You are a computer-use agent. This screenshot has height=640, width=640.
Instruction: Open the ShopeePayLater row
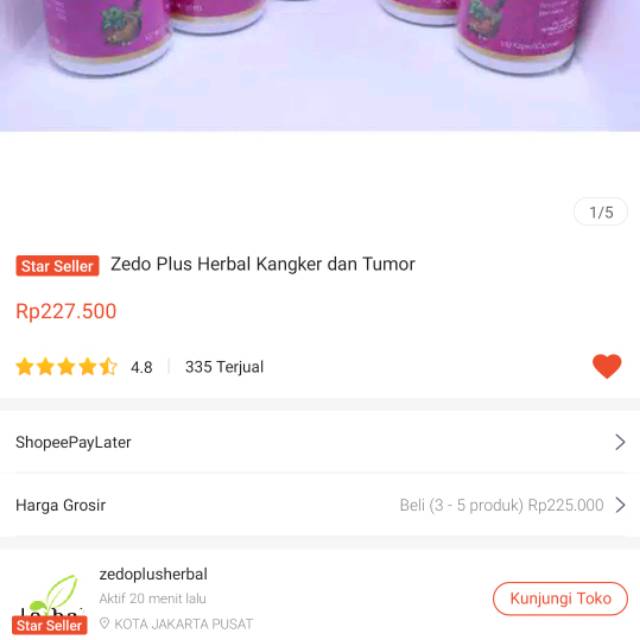[320, 442]
